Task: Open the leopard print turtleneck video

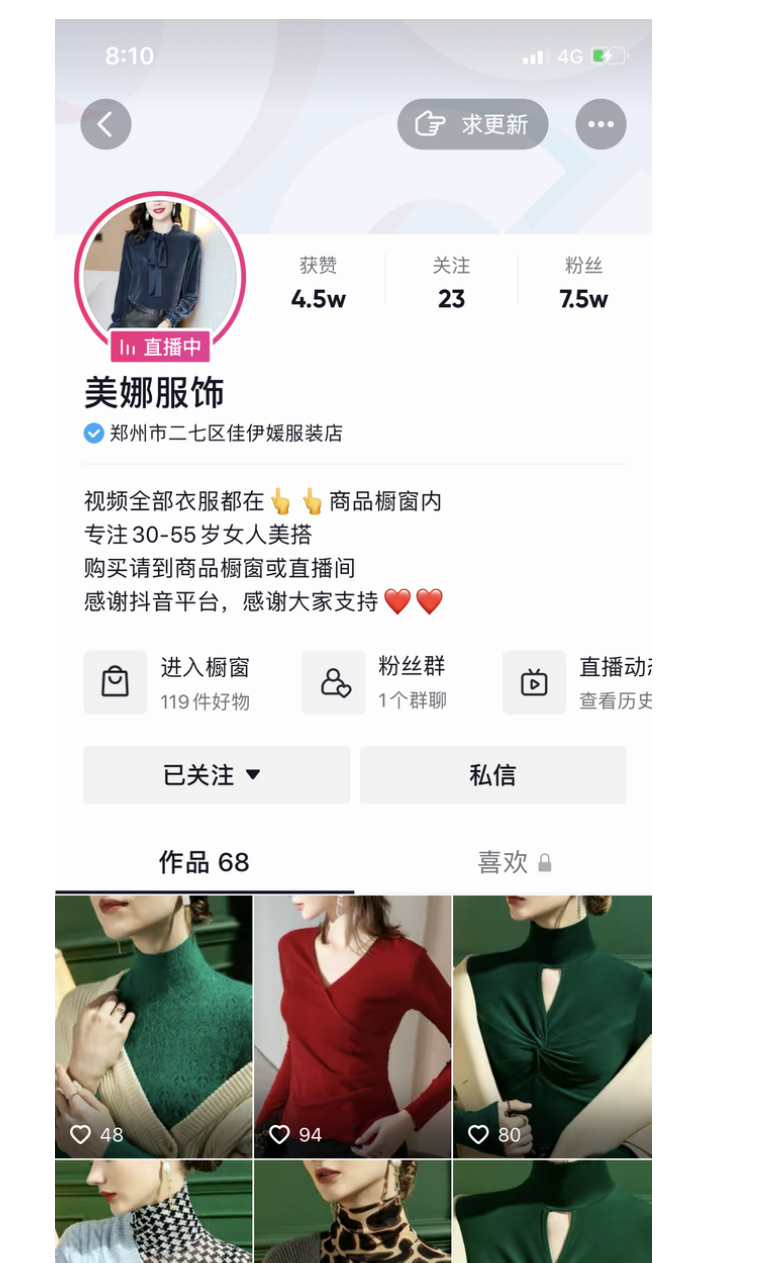Action: click(x=353, y=1212)
